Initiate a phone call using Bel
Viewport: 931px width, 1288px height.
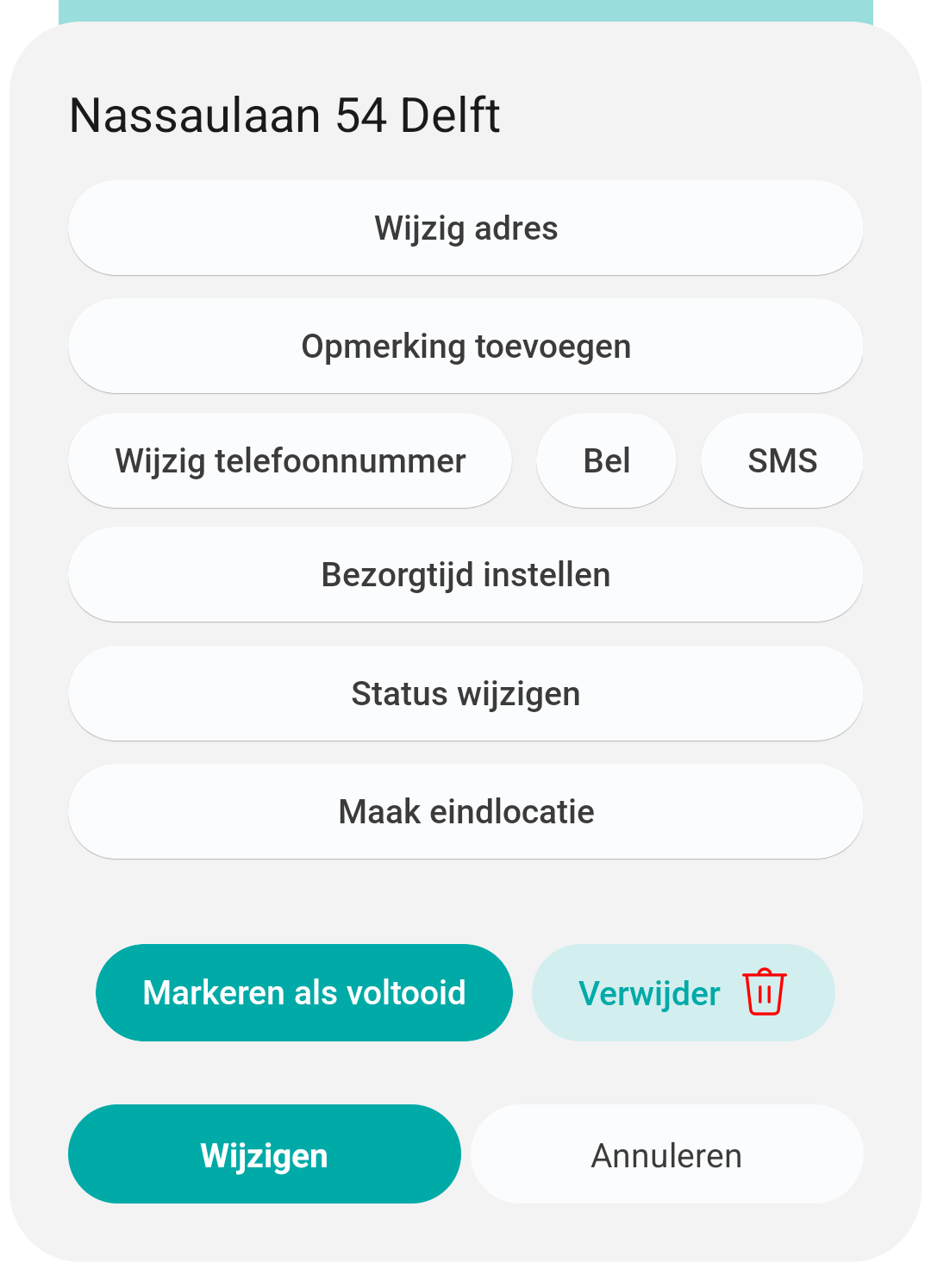click(x=606, y=460)
